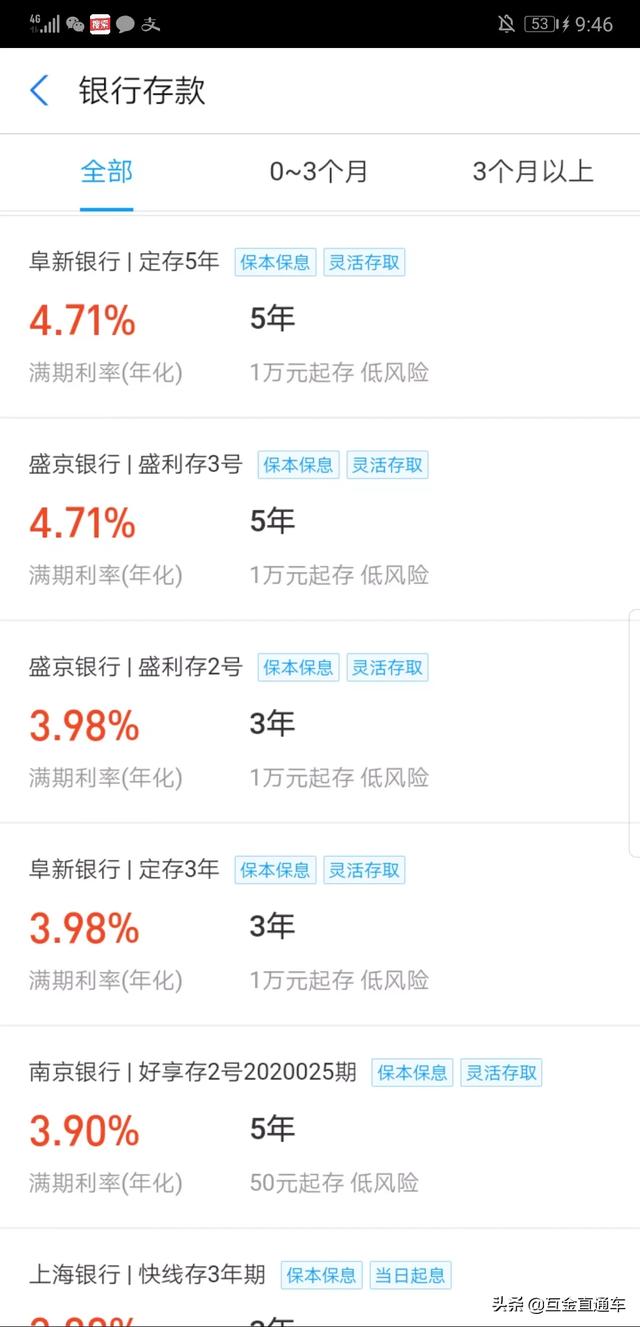Switch to the 0~3个月 tab
Screen dimensions: 640x1327
click(319, 171)
